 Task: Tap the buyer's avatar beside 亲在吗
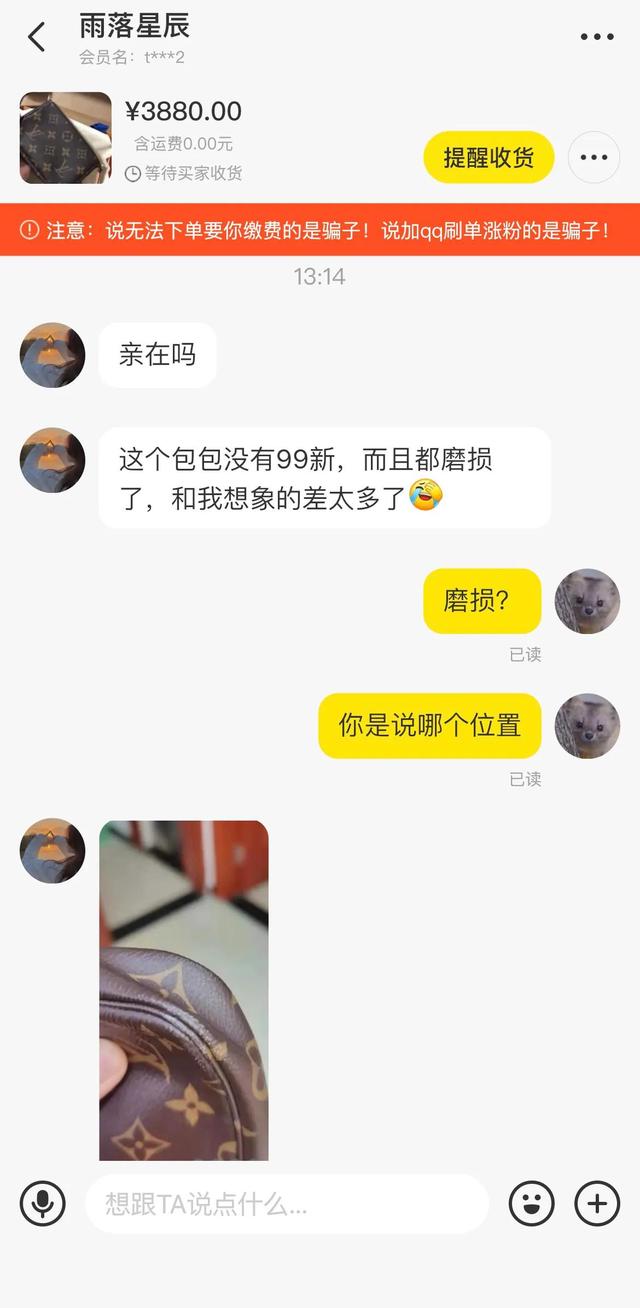[x=52, y=355]
